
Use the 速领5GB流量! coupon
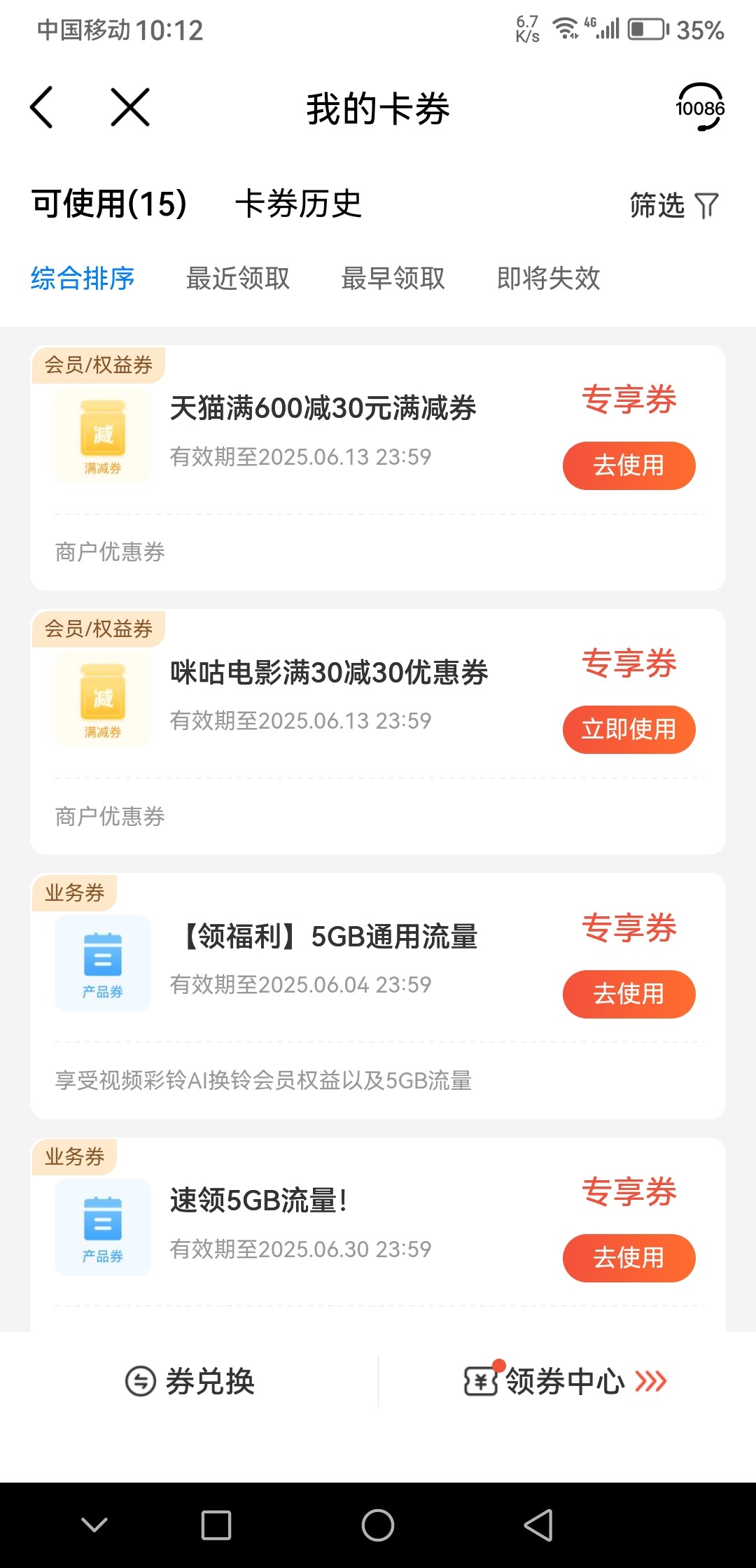[629, 1258]
